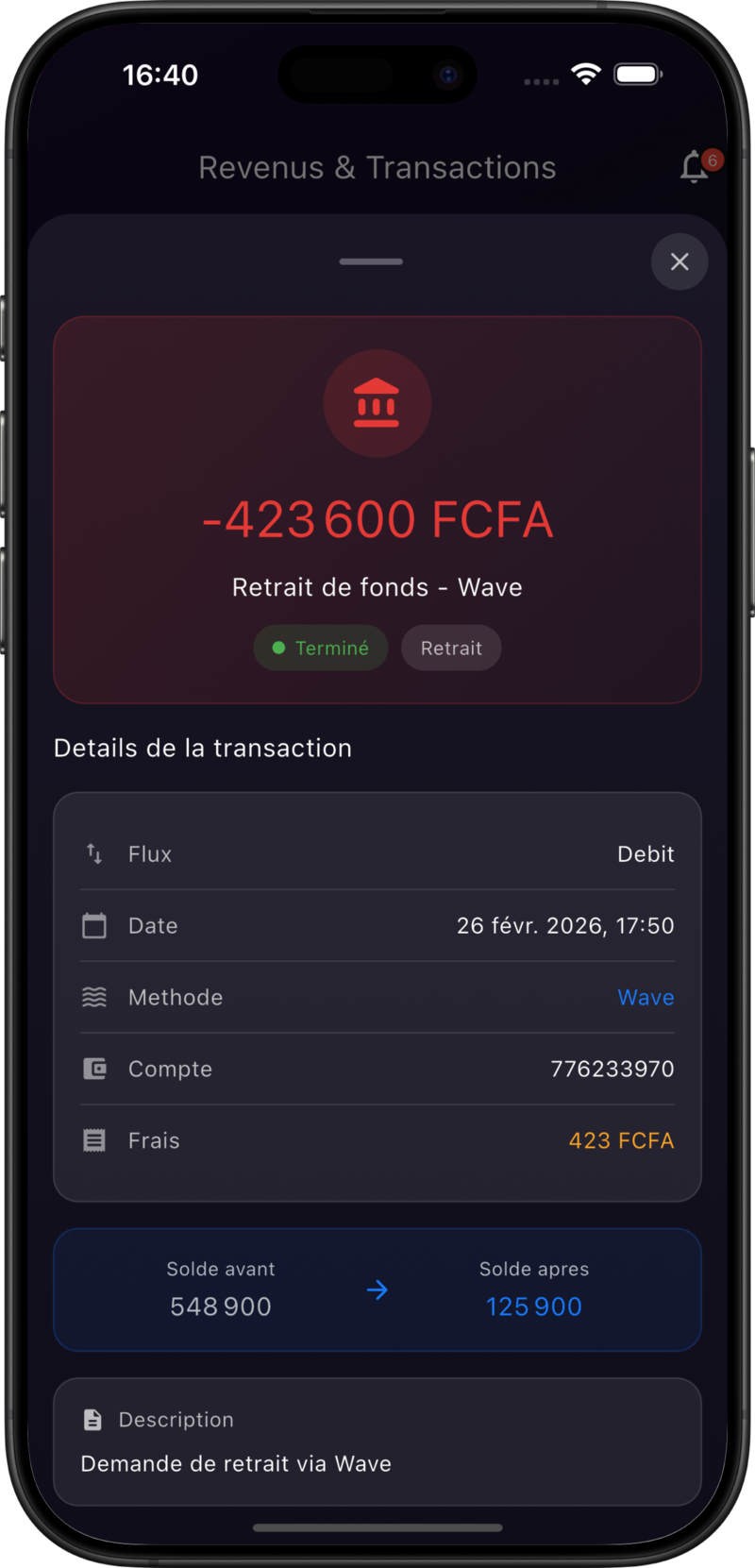Tap the Solde apres amount 125 900
755x1568 pixels.
click(x=533, y=1307)
